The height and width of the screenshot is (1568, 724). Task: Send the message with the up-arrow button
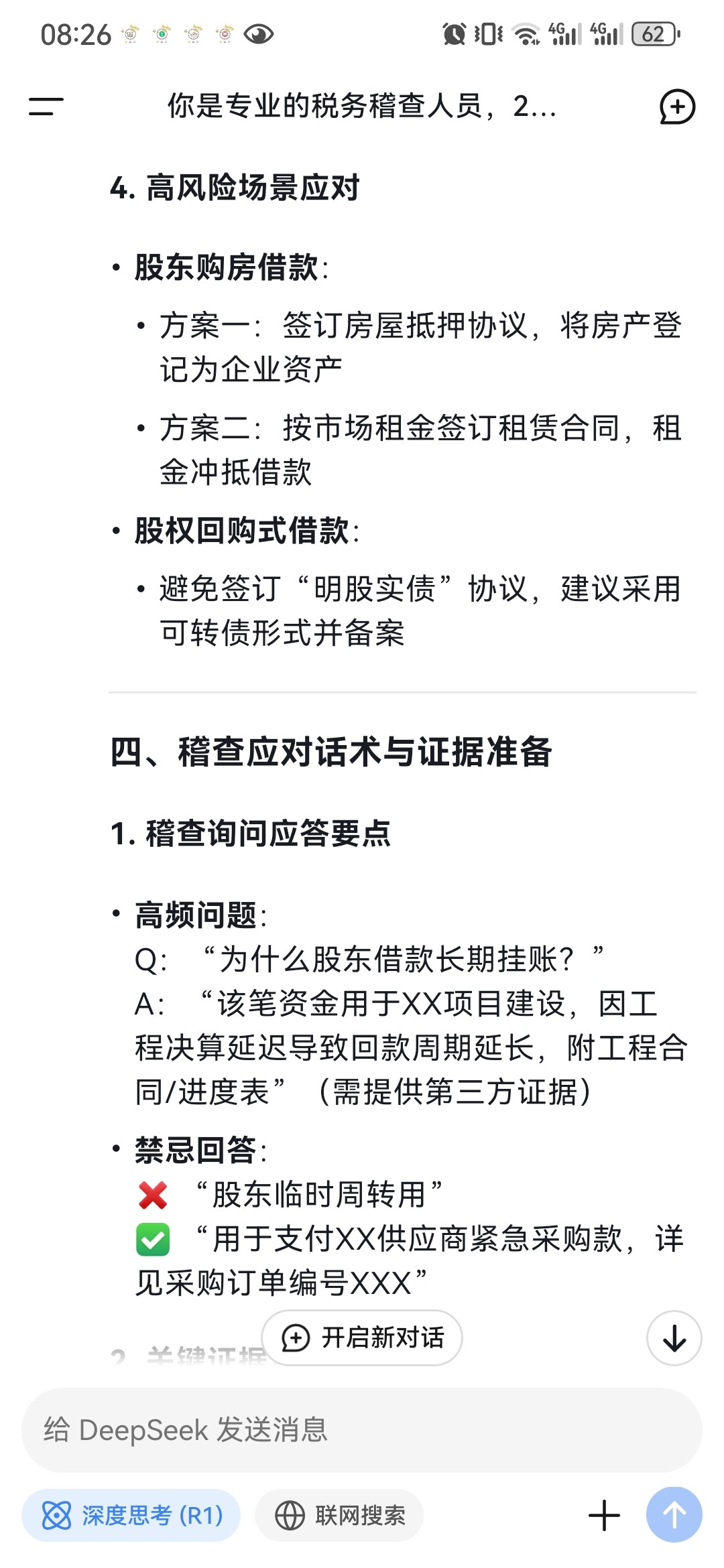[674, 1514]
